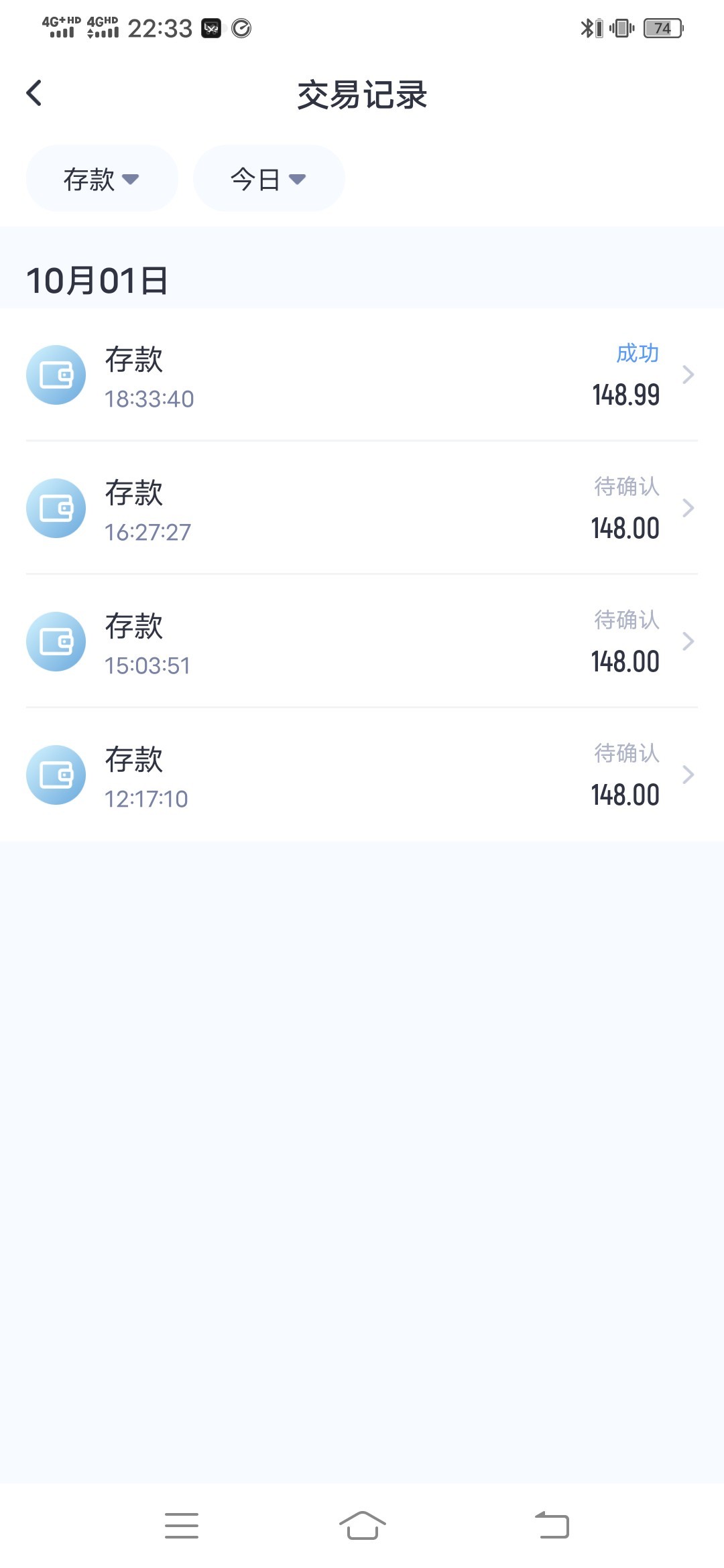Tap the system home button
The width and height of the screenshot is (724, 1568).
(362, 1525)
